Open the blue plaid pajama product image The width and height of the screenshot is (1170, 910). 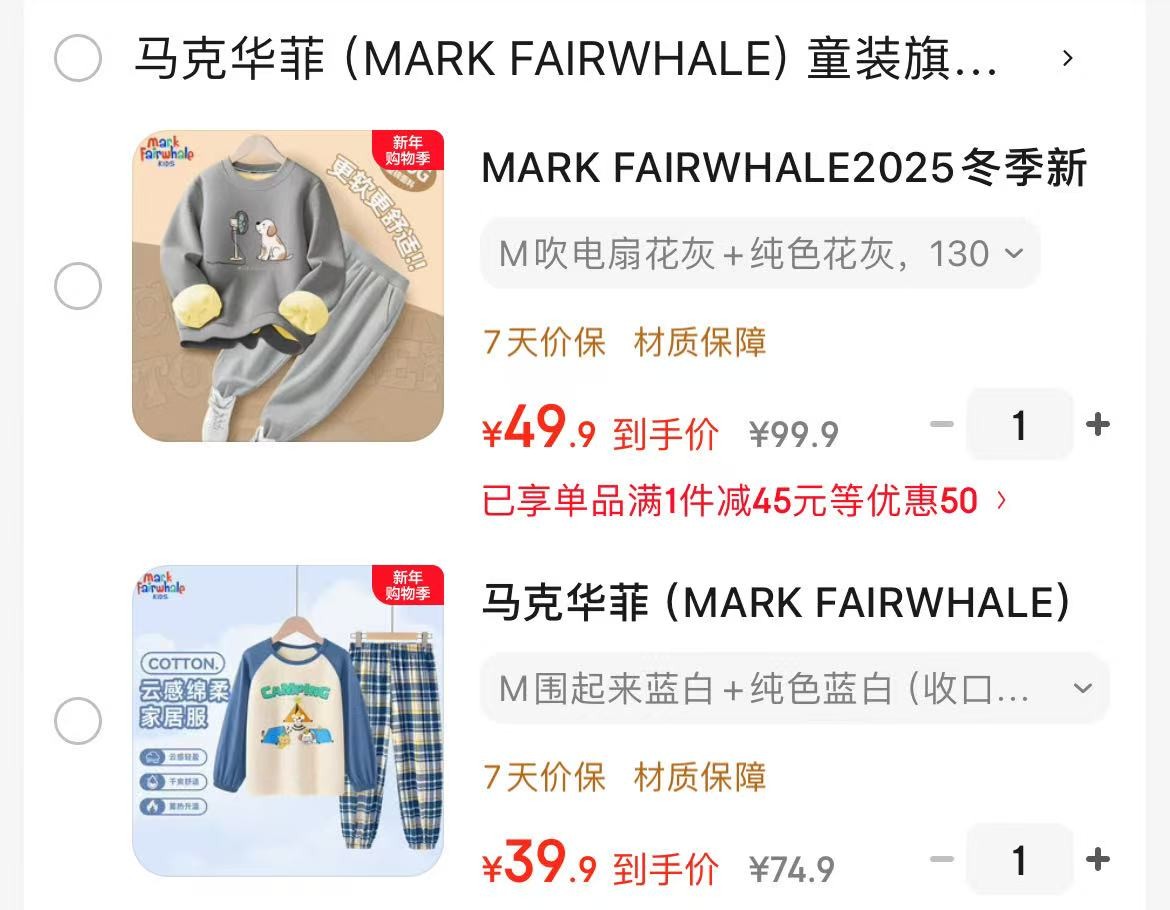288,721
